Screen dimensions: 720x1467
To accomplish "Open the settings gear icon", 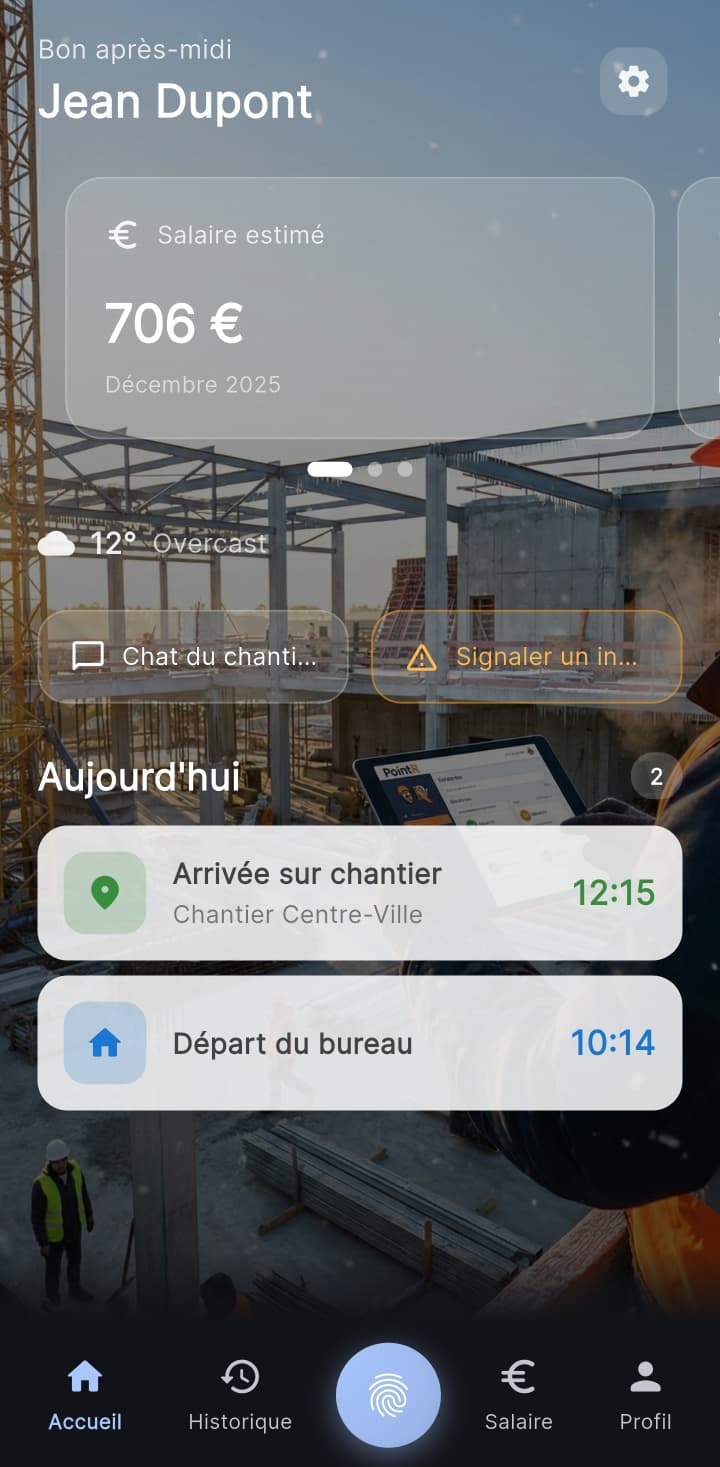I will tap(632, 81).
